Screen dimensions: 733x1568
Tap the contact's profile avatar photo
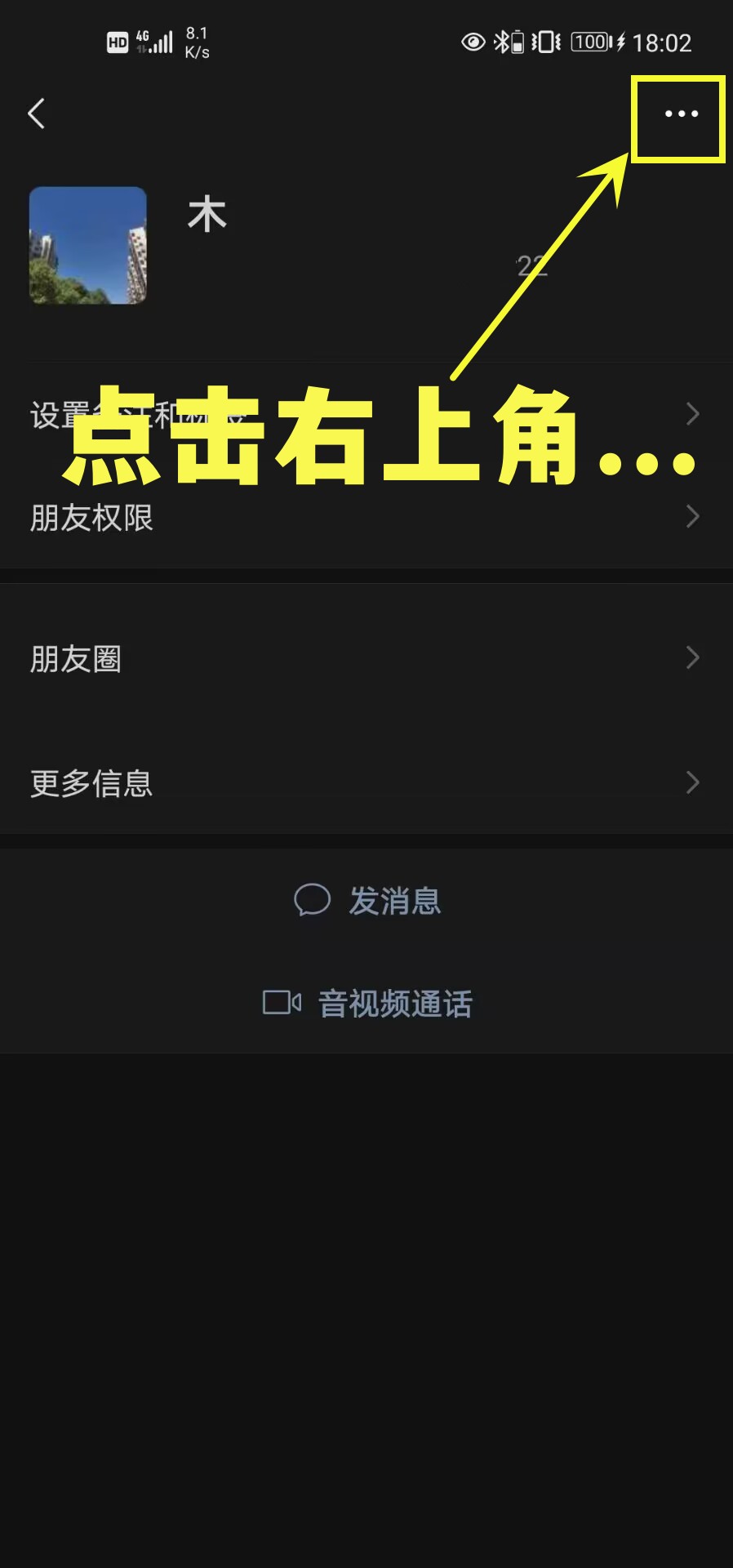tap(88, 246)
